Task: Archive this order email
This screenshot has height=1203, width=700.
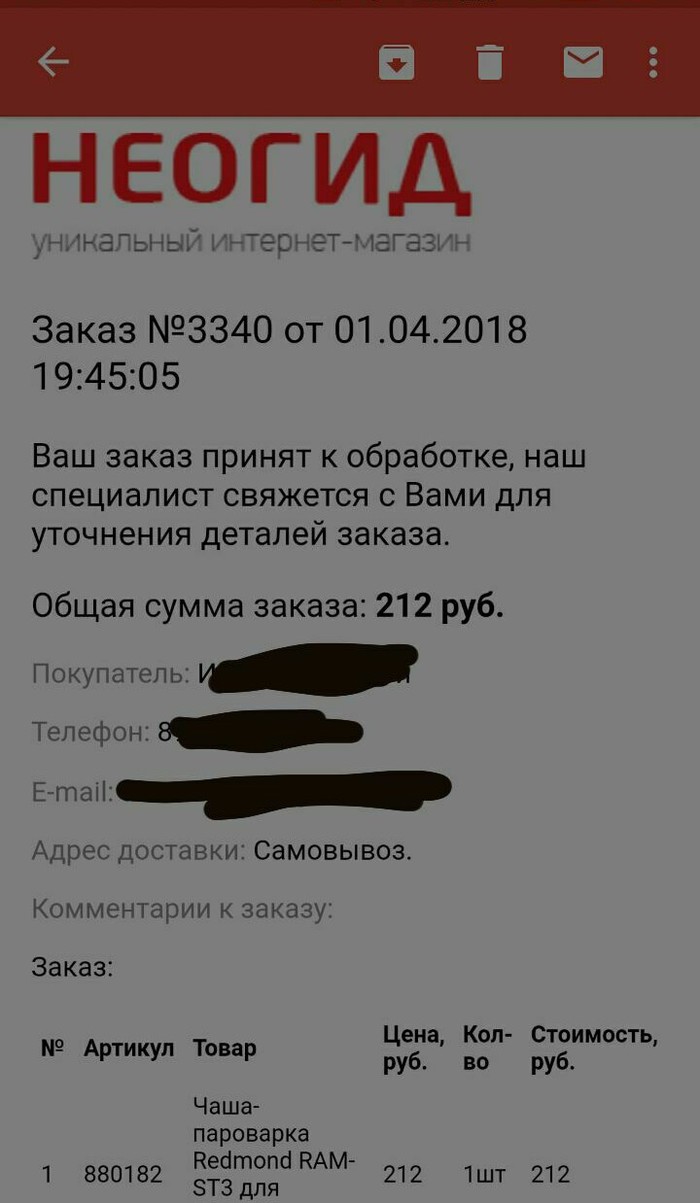Action: [x=397, y=62]
